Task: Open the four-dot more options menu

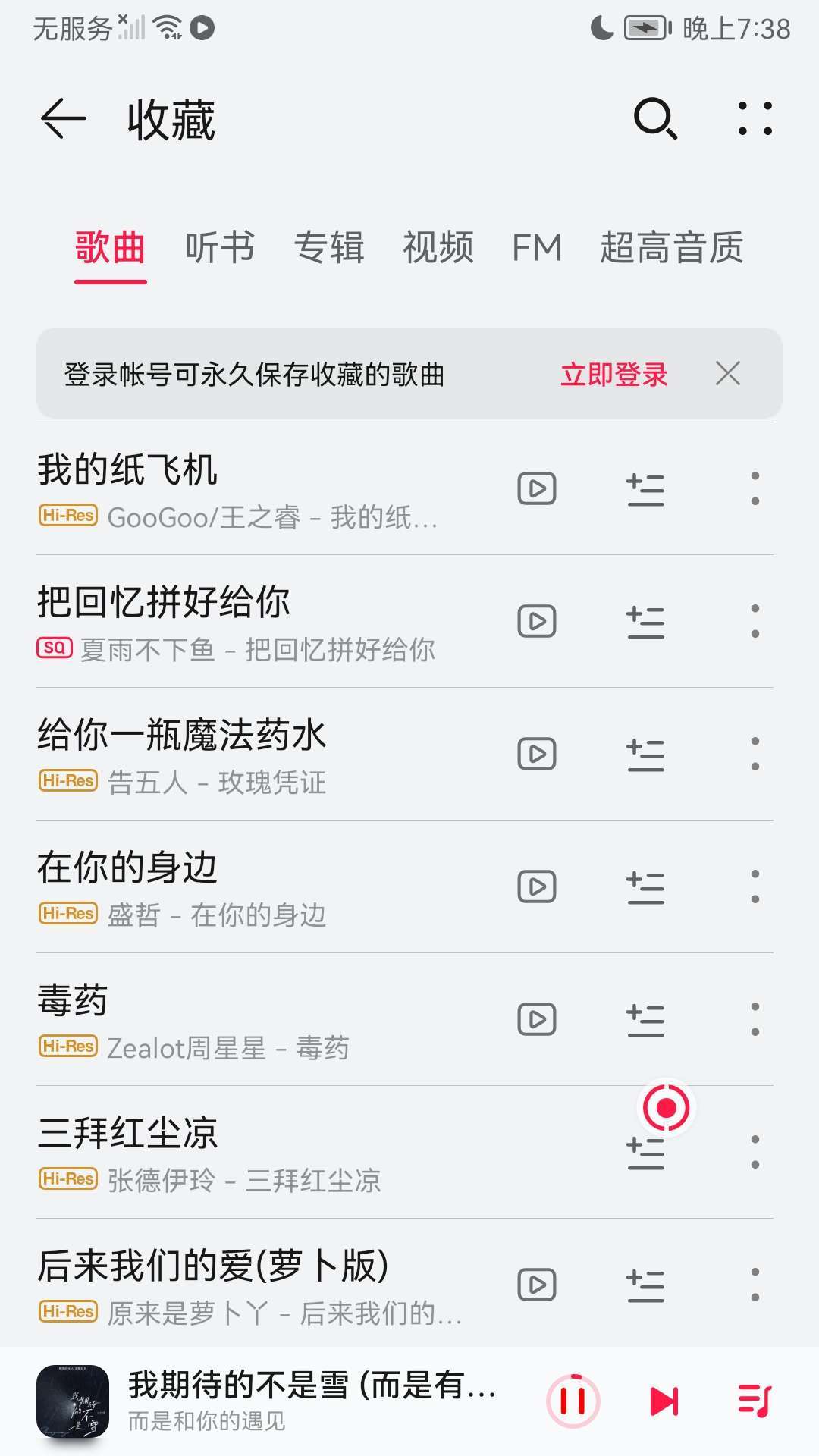Action: [755, 119]
